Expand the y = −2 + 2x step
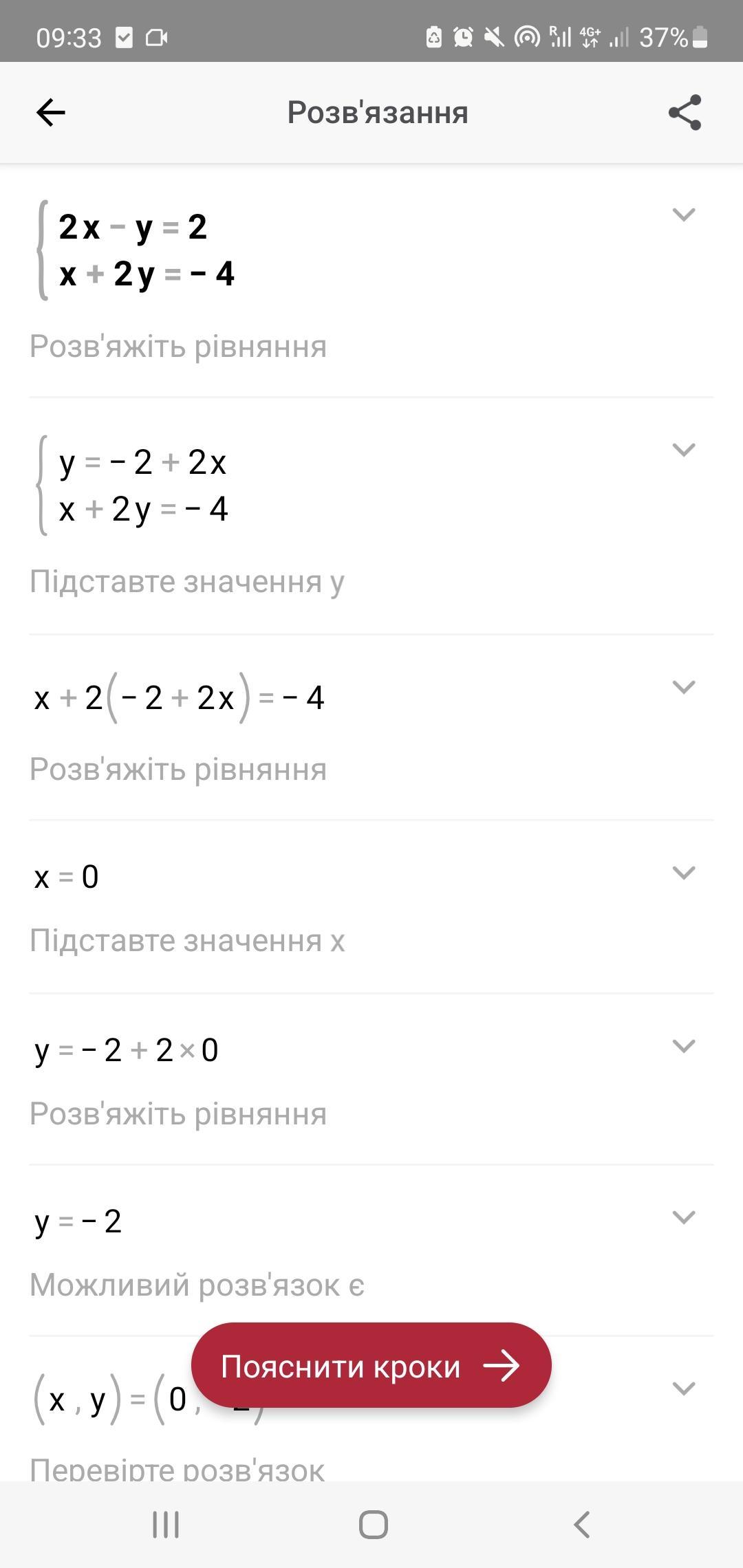Image resolution: width=743 pixels, height=1568 pixels. click(683, 450)
